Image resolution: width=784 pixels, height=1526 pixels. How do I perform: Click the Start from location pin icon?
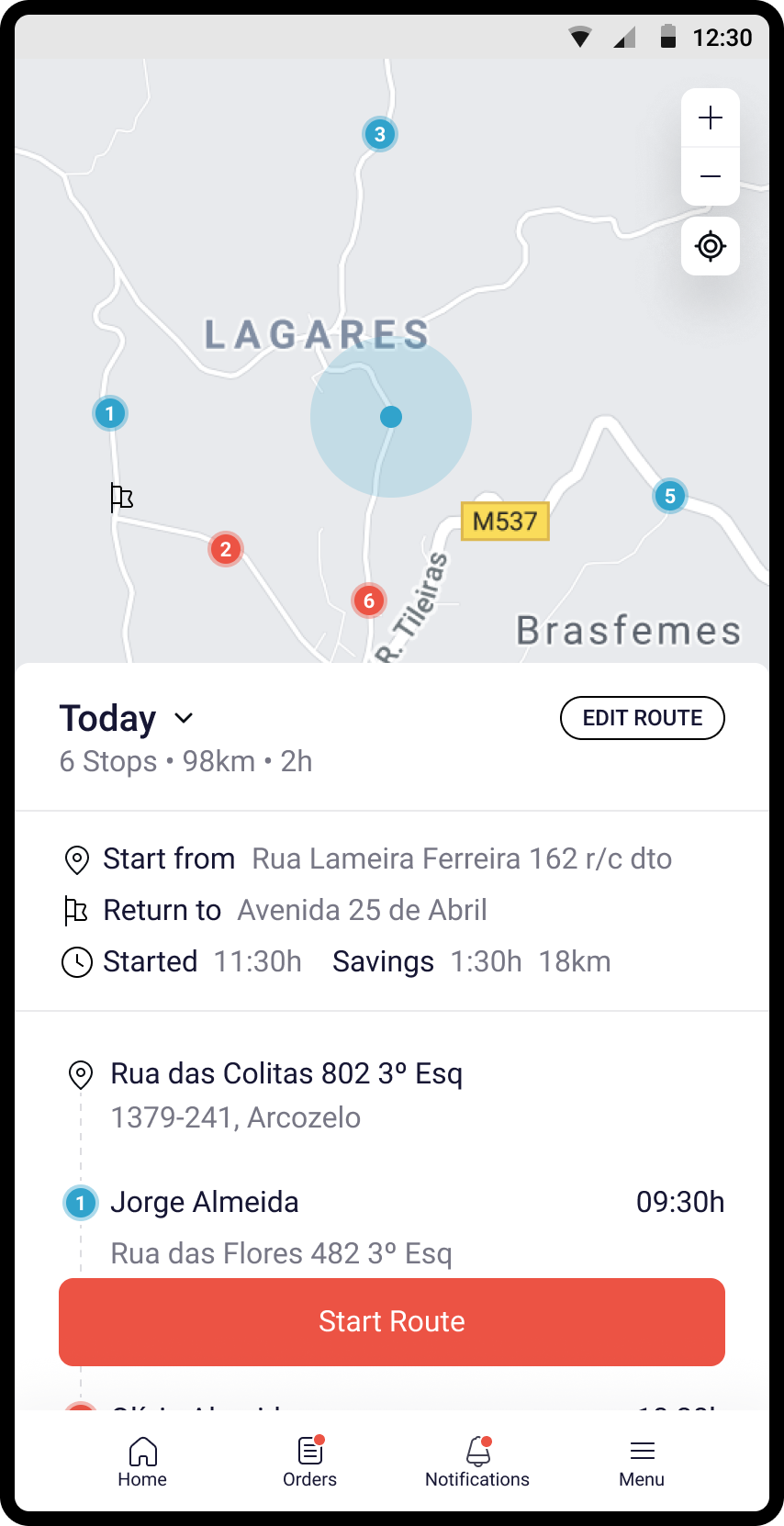pyautogui.click(x=78, y=859)
